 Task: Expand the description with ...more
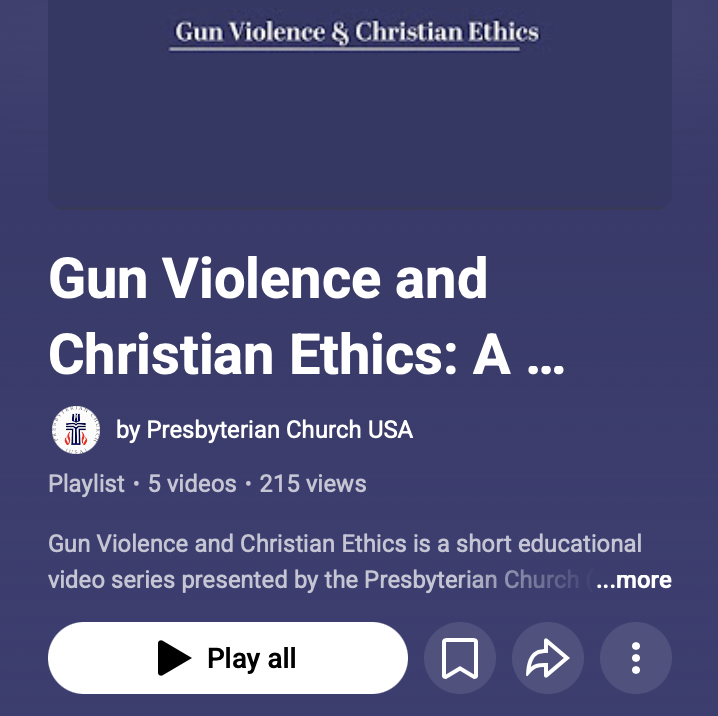click(x=634, y=580)
